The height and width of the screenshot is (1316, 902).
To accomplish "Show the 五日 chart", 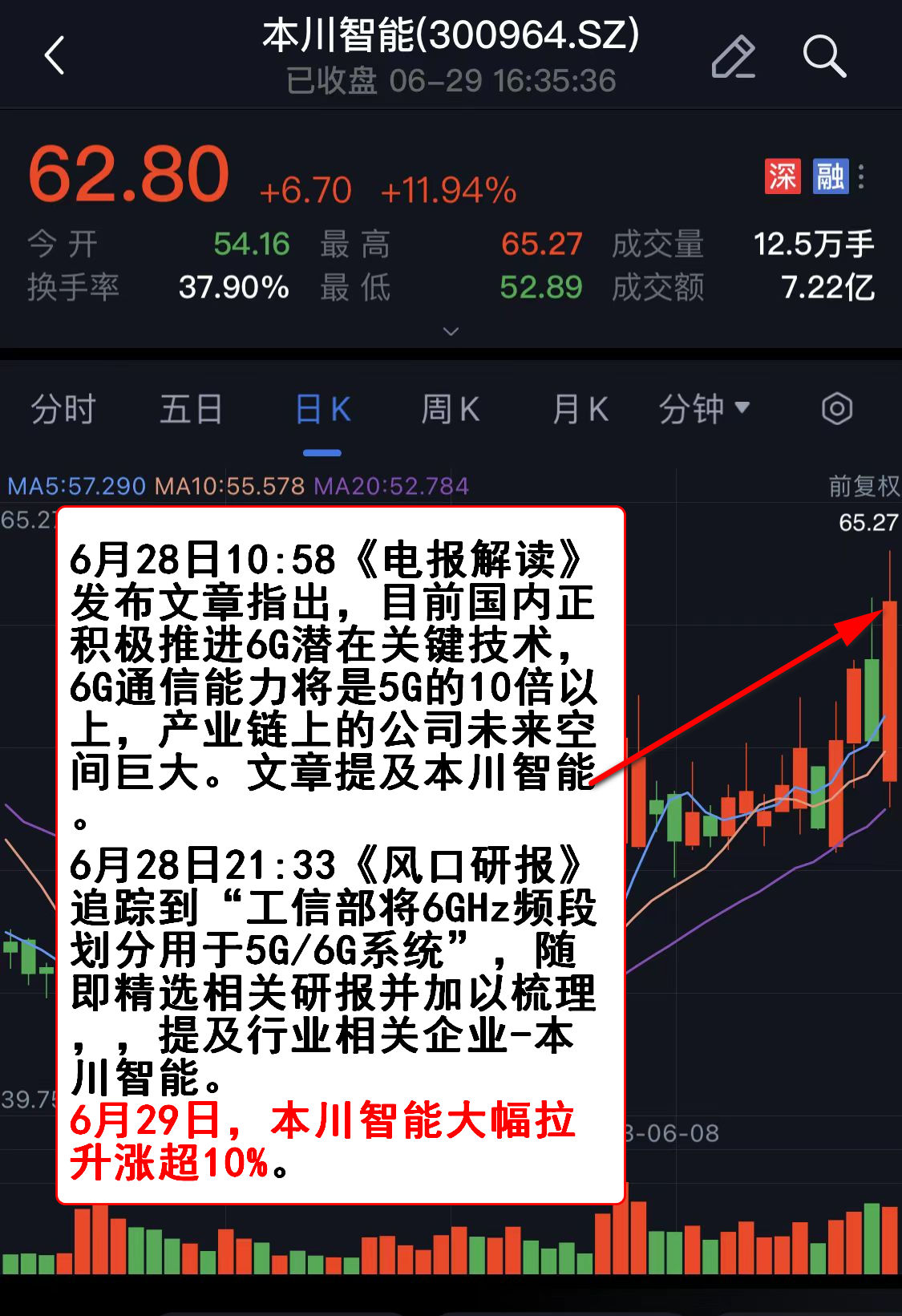I will (191, 410).
